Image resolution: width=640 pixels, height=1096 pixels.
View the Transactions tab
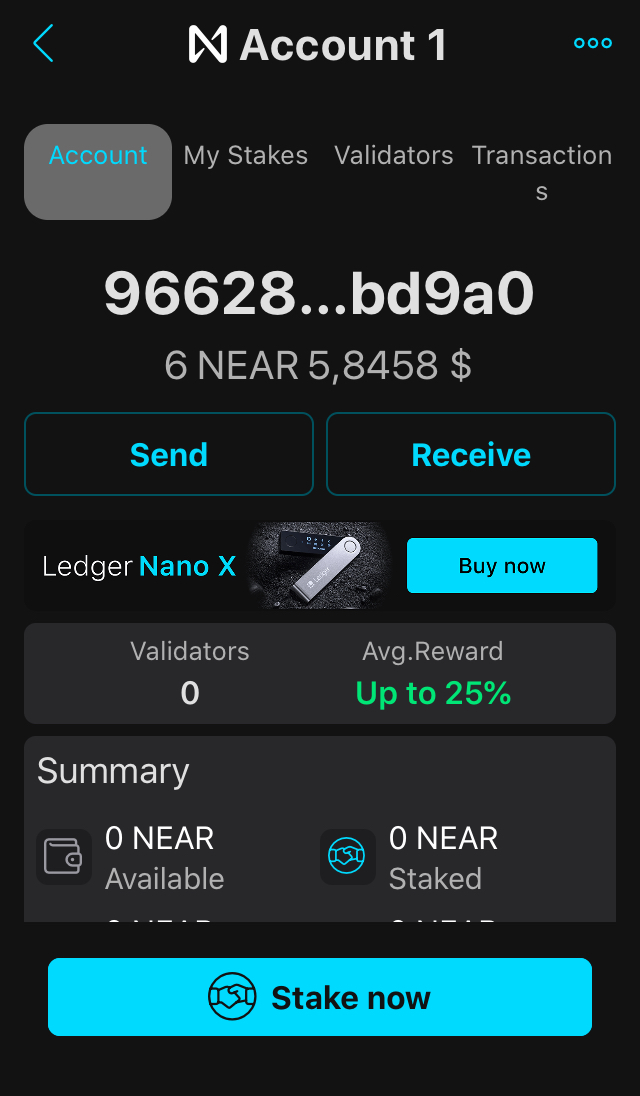pos(541,171)
